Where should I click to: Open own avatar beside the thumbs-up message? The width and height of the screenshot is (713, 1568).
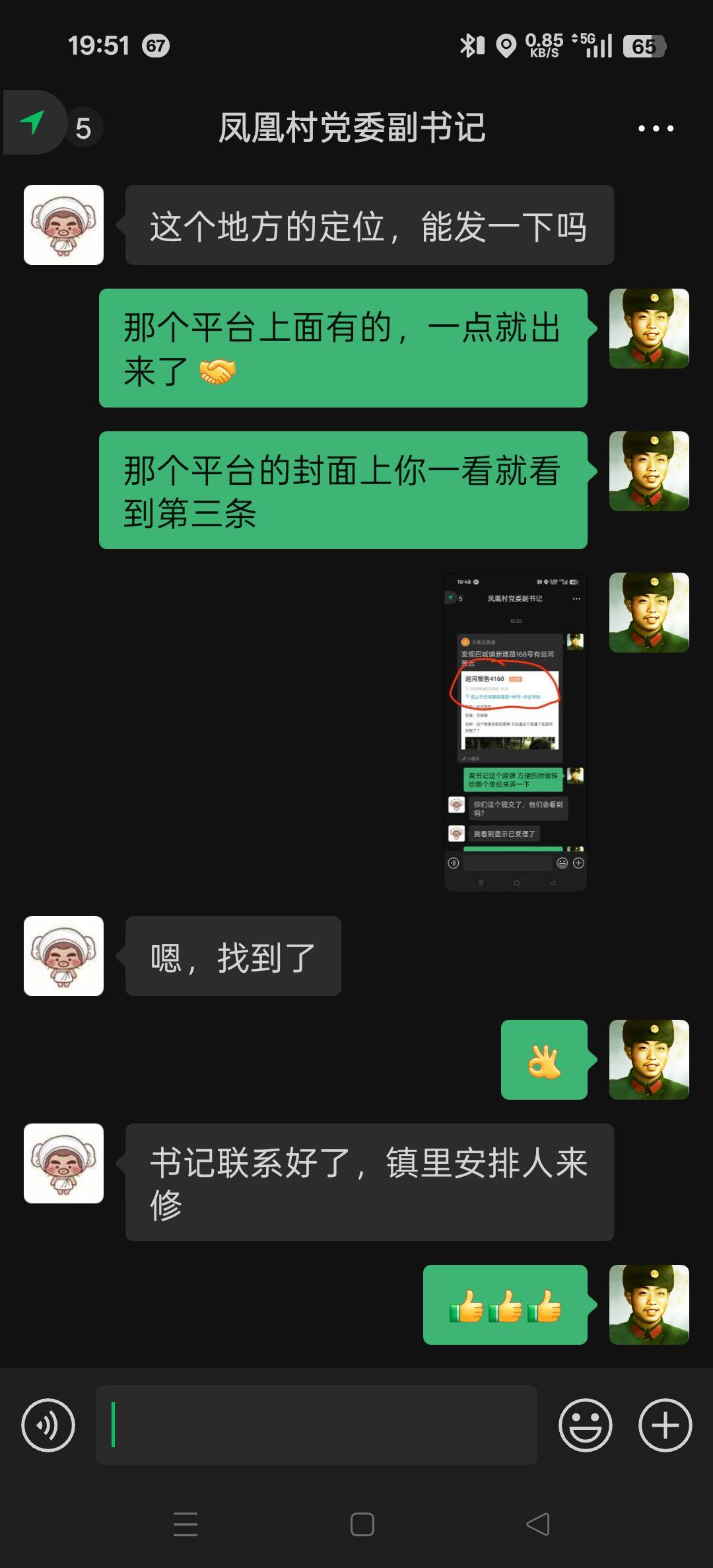[x=649, y=1304]
